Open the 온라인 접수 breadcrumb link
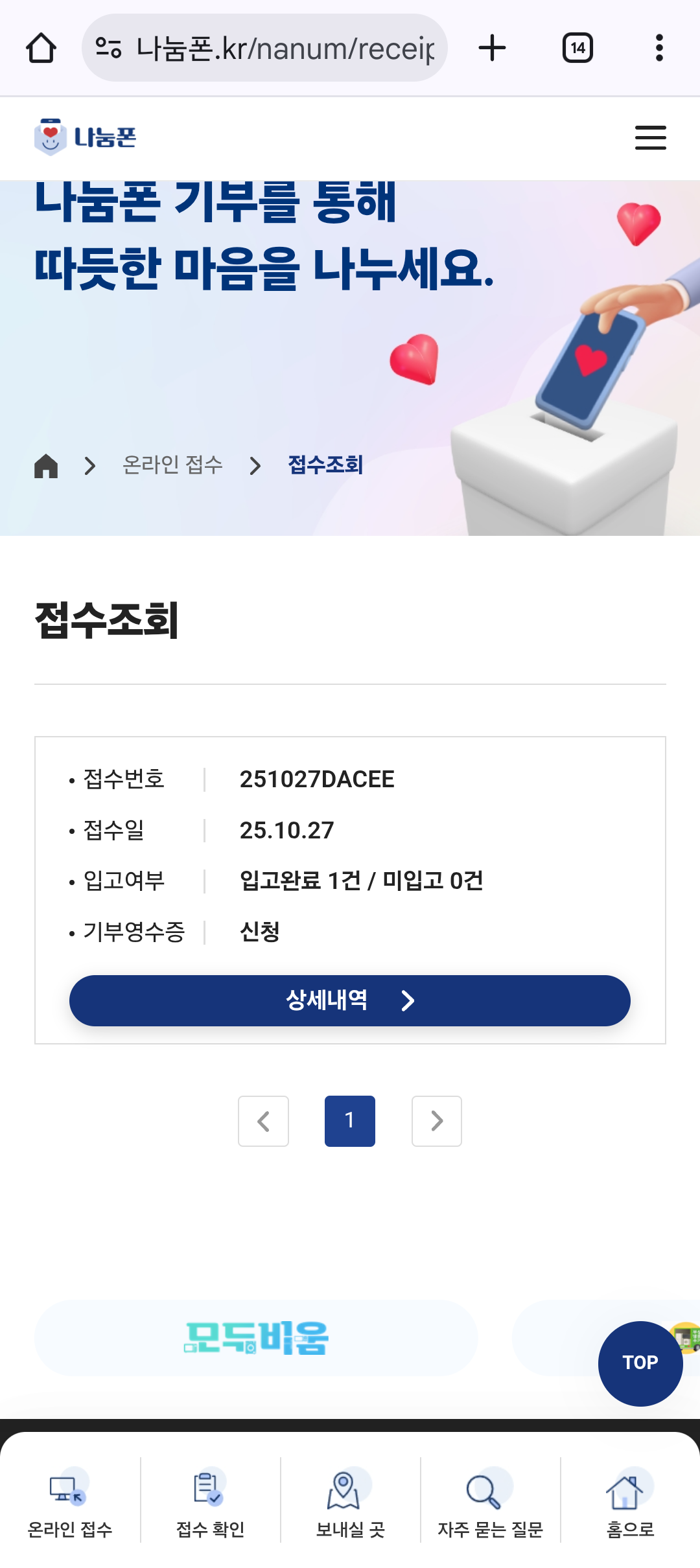 172,465
